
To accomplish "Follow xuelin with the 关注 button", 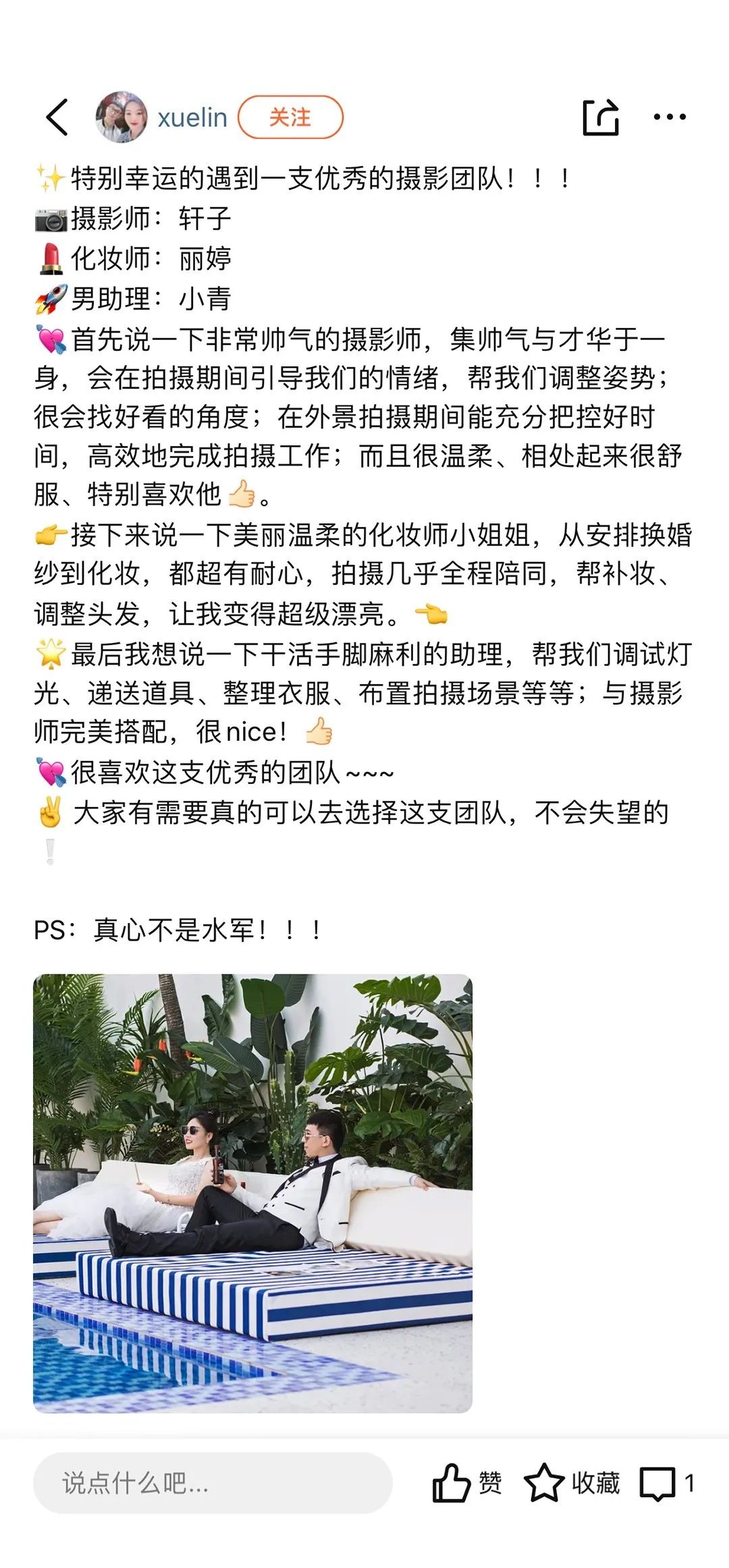I will (290, 117).
